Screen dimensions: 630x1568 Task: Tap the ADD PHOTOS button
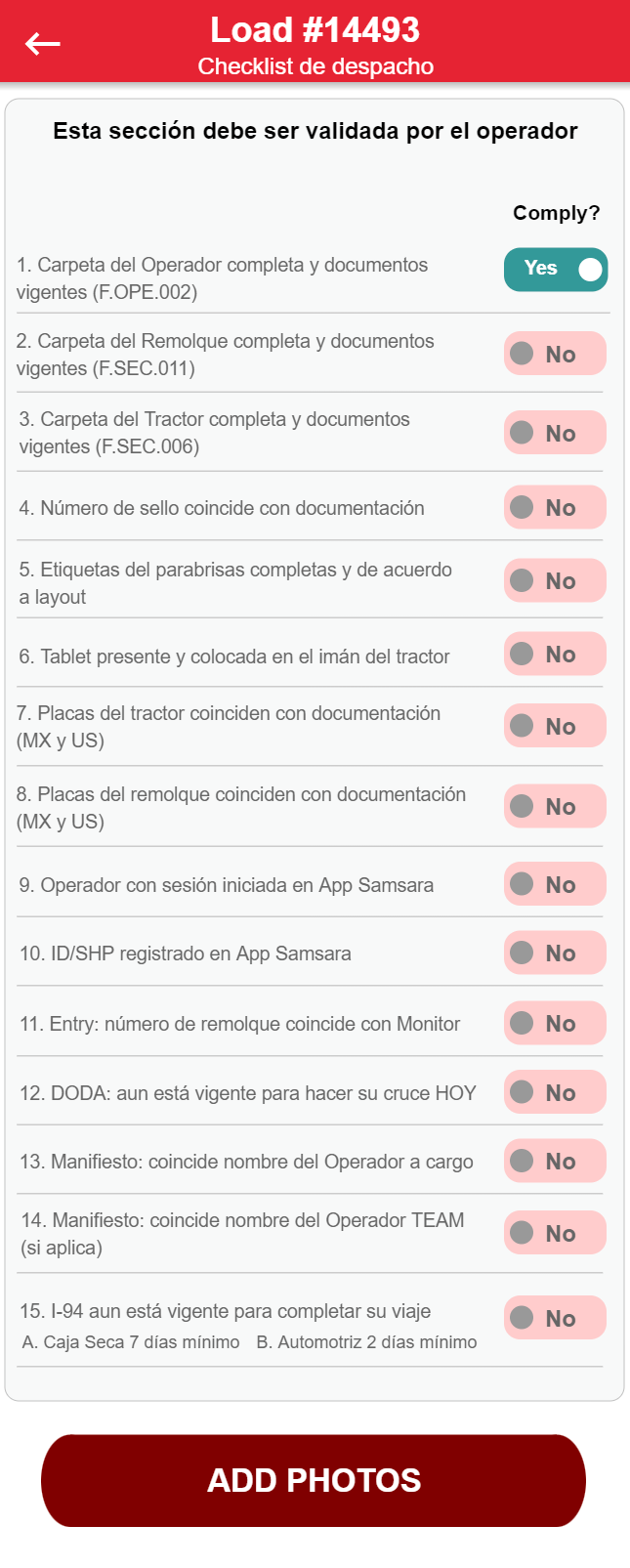pyautogui.click(x=314, y=1480)
